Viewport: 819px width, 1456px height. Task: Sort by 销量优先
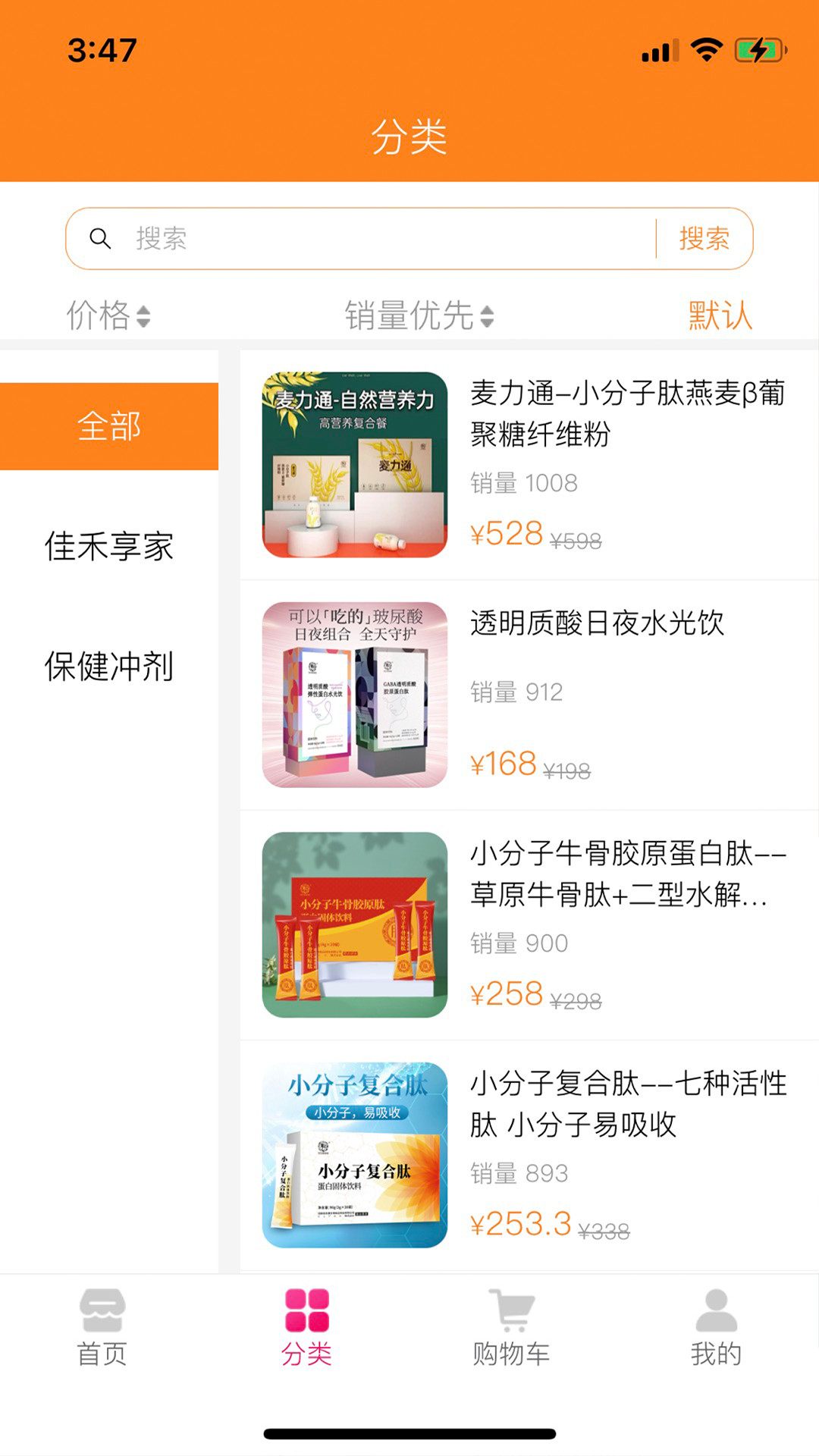(x=419, y=315)
